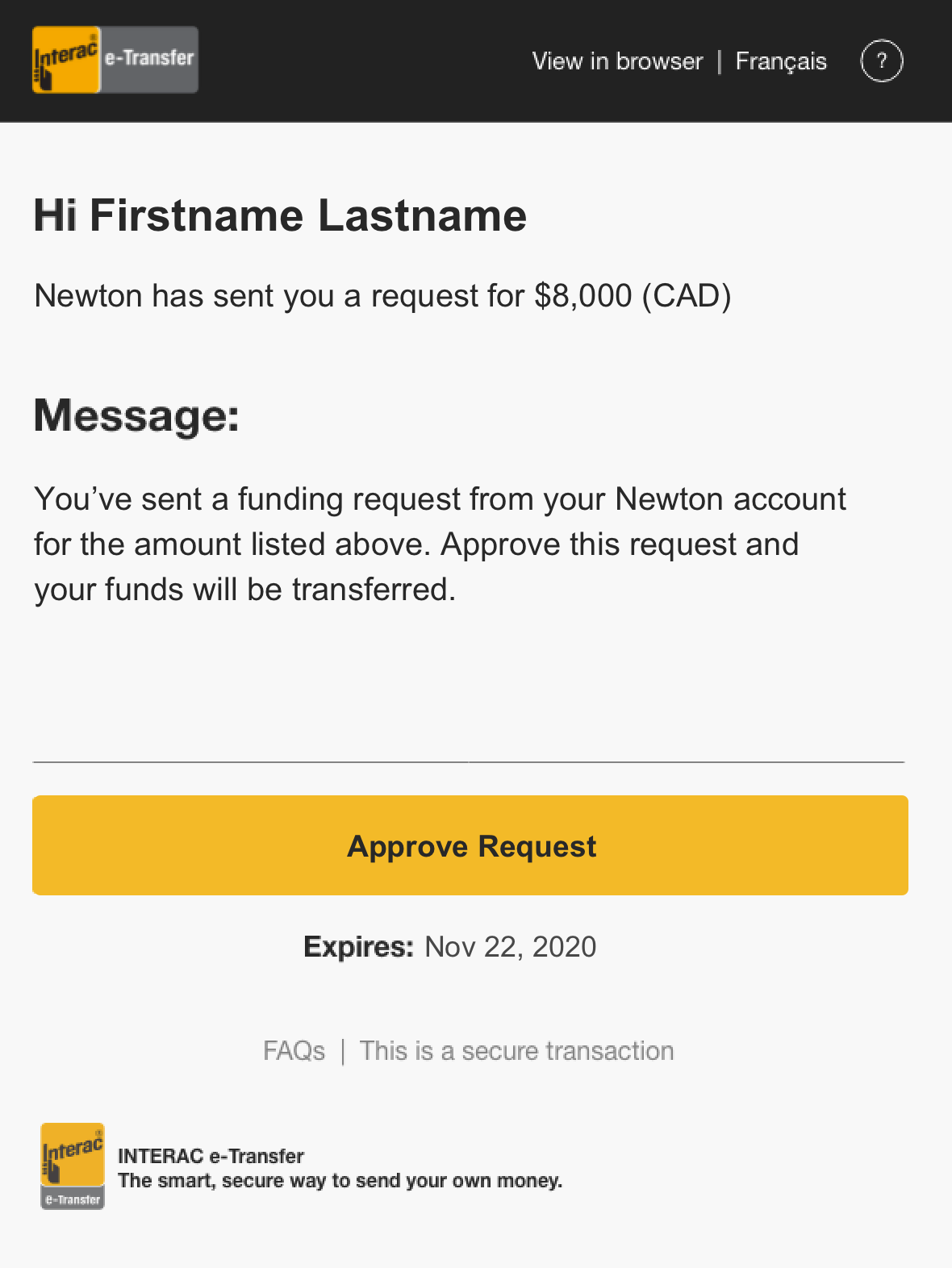The width and height of the screenshot is (952, 1268).
Task: Select the Nov 22, 2020 expiry date
Action: (511, 946)
